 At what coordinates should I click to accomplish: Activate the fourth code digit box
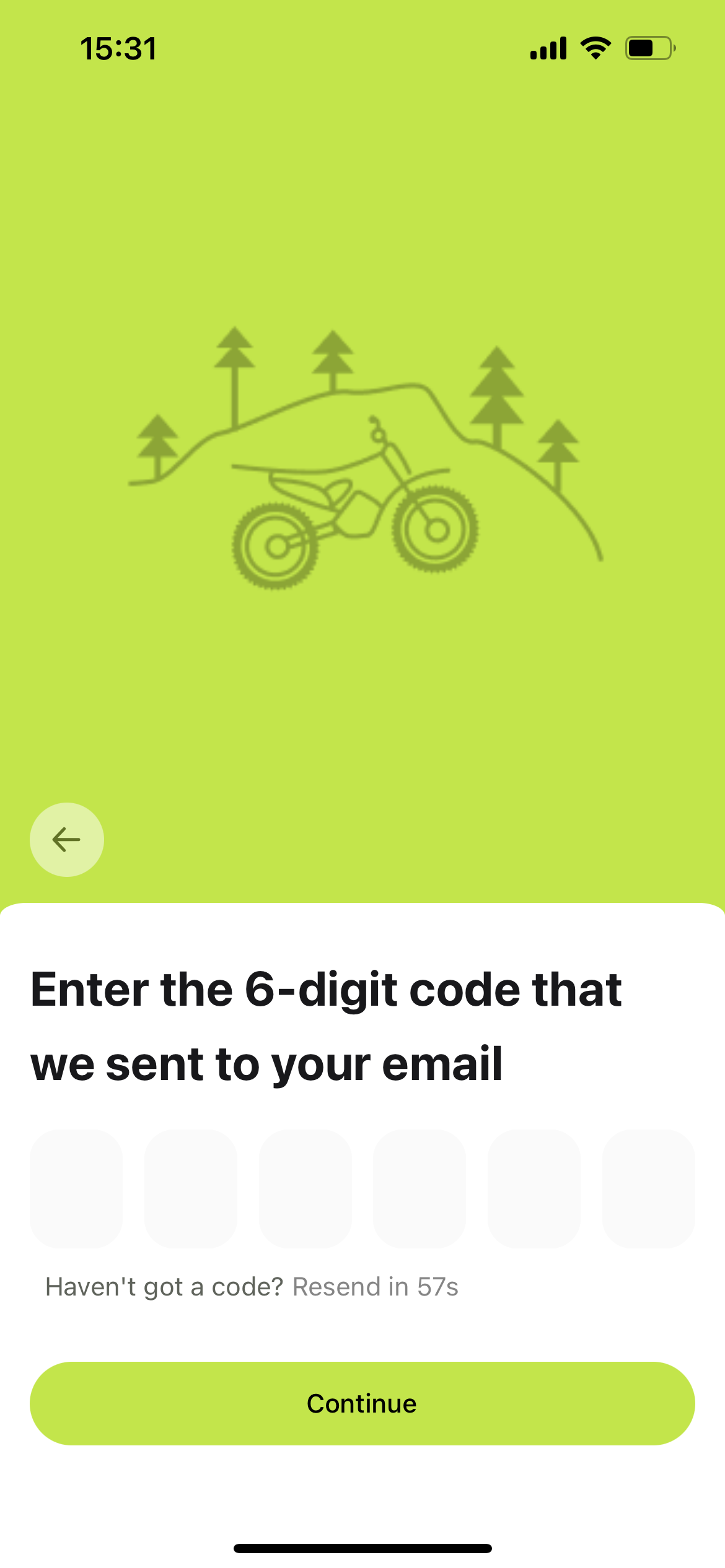click(420, 1189)
